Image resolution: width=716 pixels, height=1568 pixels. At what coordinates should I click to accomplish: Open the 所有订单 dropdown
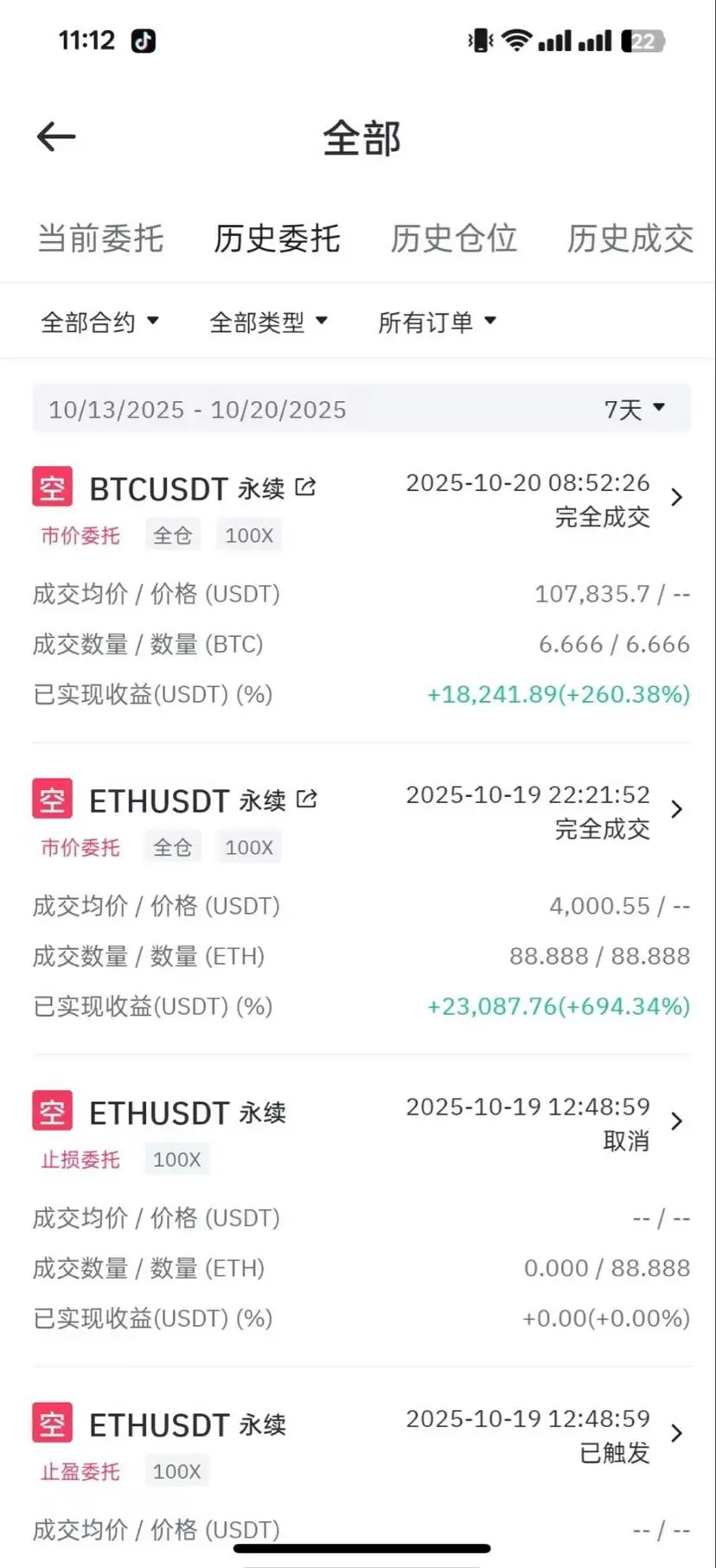point(437,322)
